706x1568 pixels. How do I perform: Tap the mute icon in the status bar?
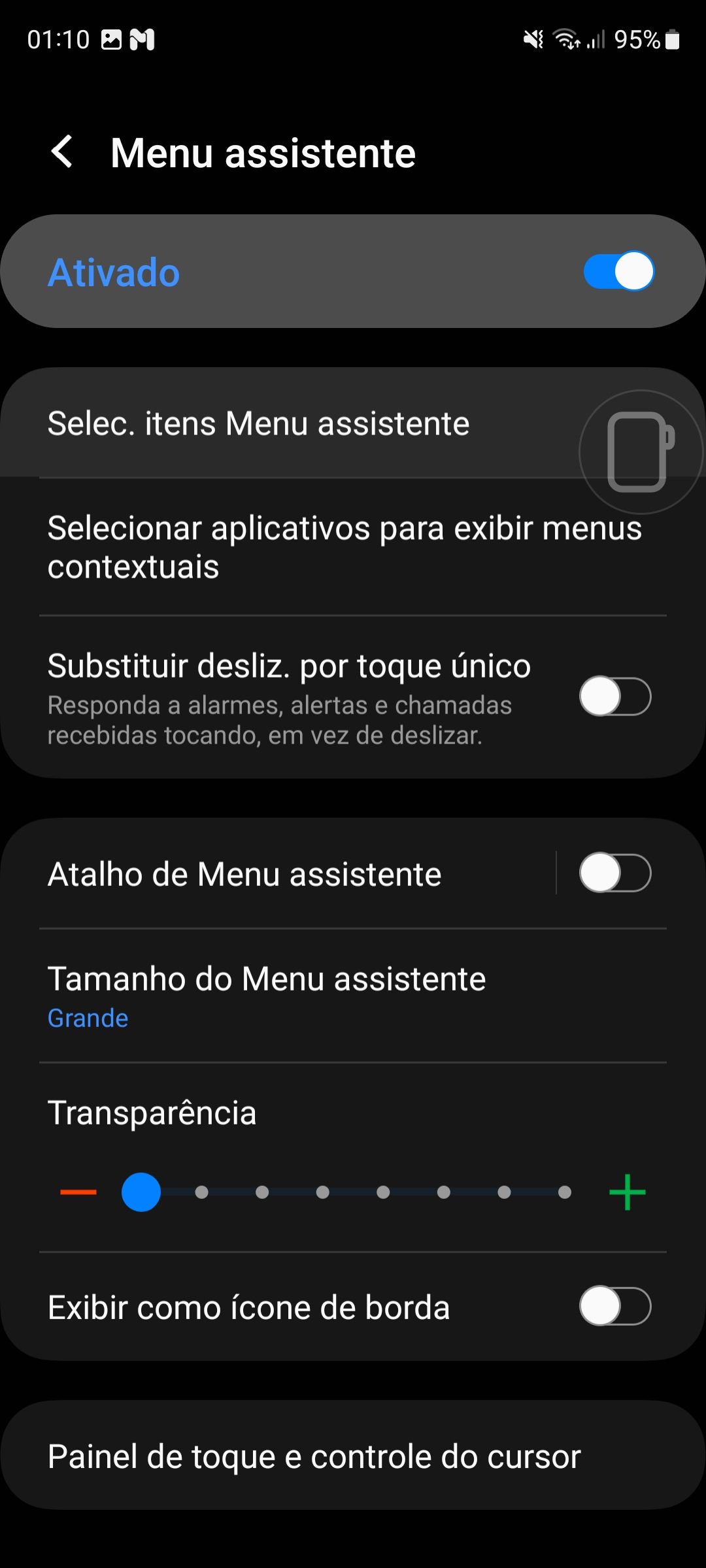point(532,39)
